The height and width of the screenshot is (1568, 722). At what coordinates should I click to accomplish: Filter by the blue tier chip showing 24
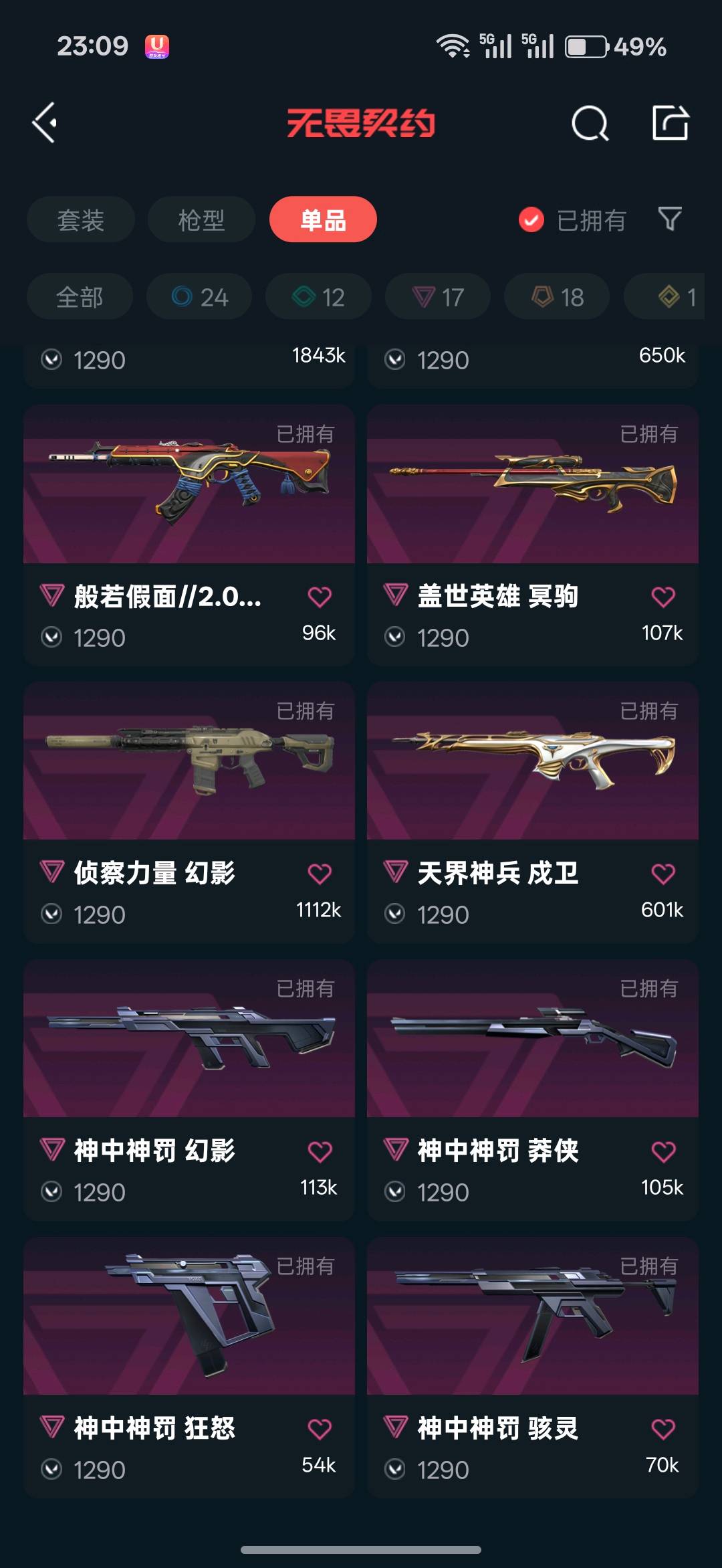click(x=199, y=296)
